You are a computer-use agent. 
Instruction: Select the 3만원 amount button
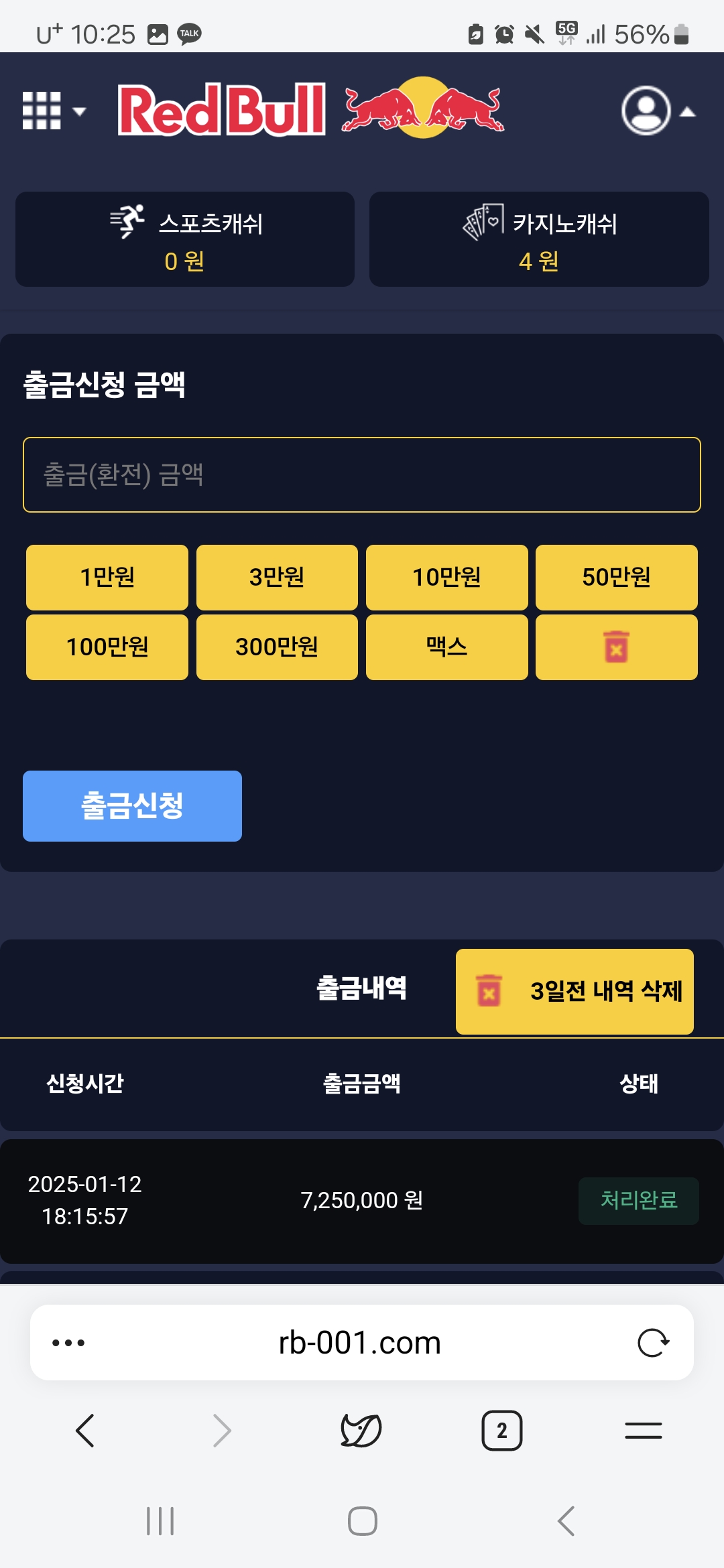[277, 577]
